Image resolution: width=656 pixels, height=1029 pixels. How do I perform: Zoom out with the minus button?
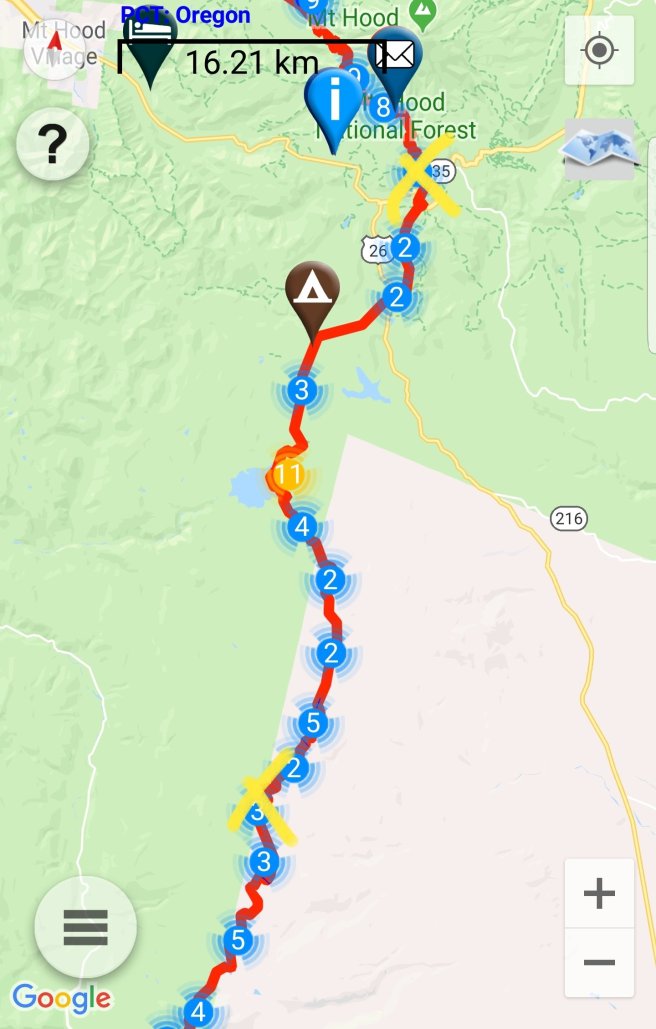click(x=599, y=962)
